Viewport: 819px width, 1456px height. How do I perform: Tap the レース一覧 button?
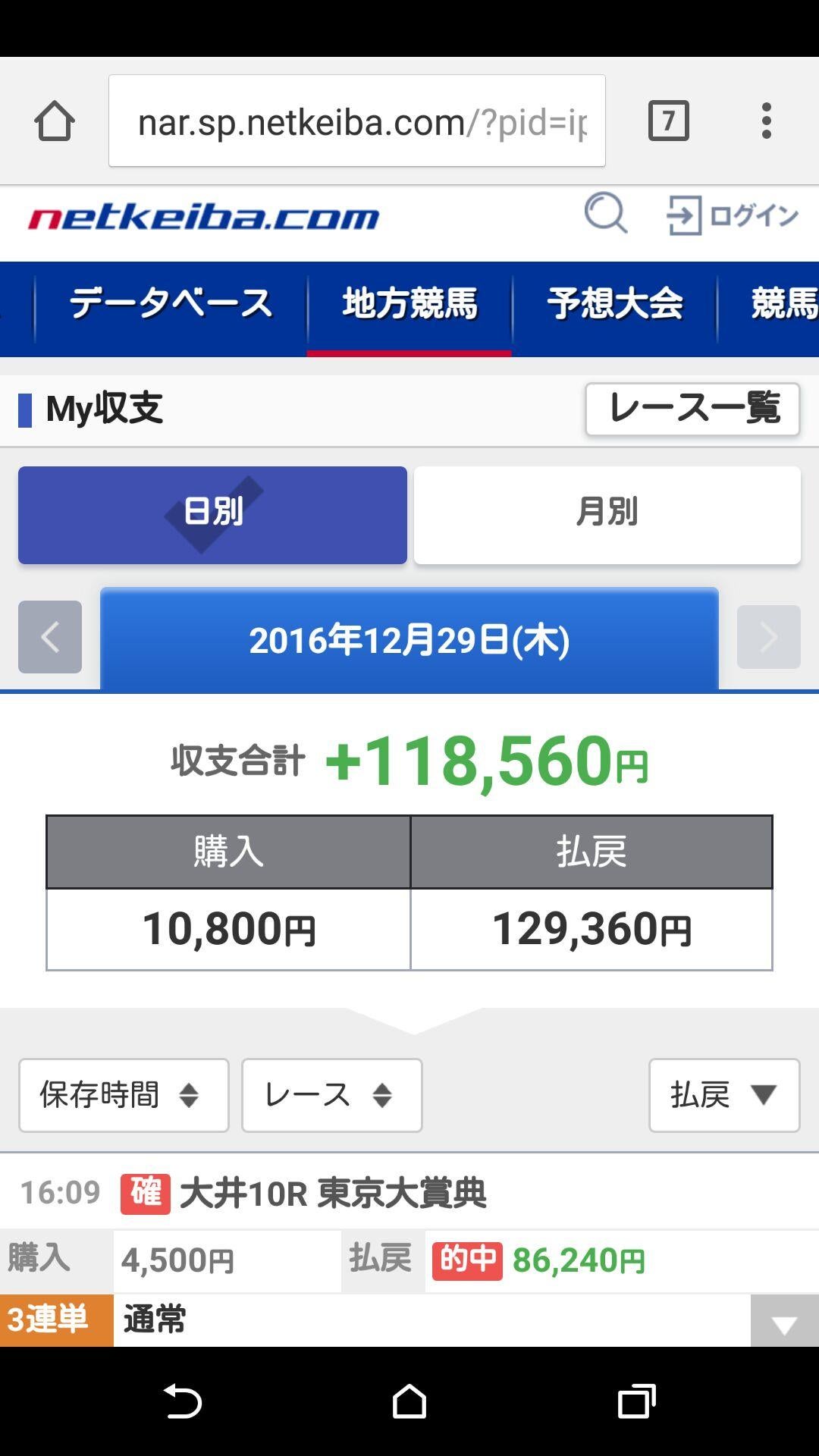point(692,409)
